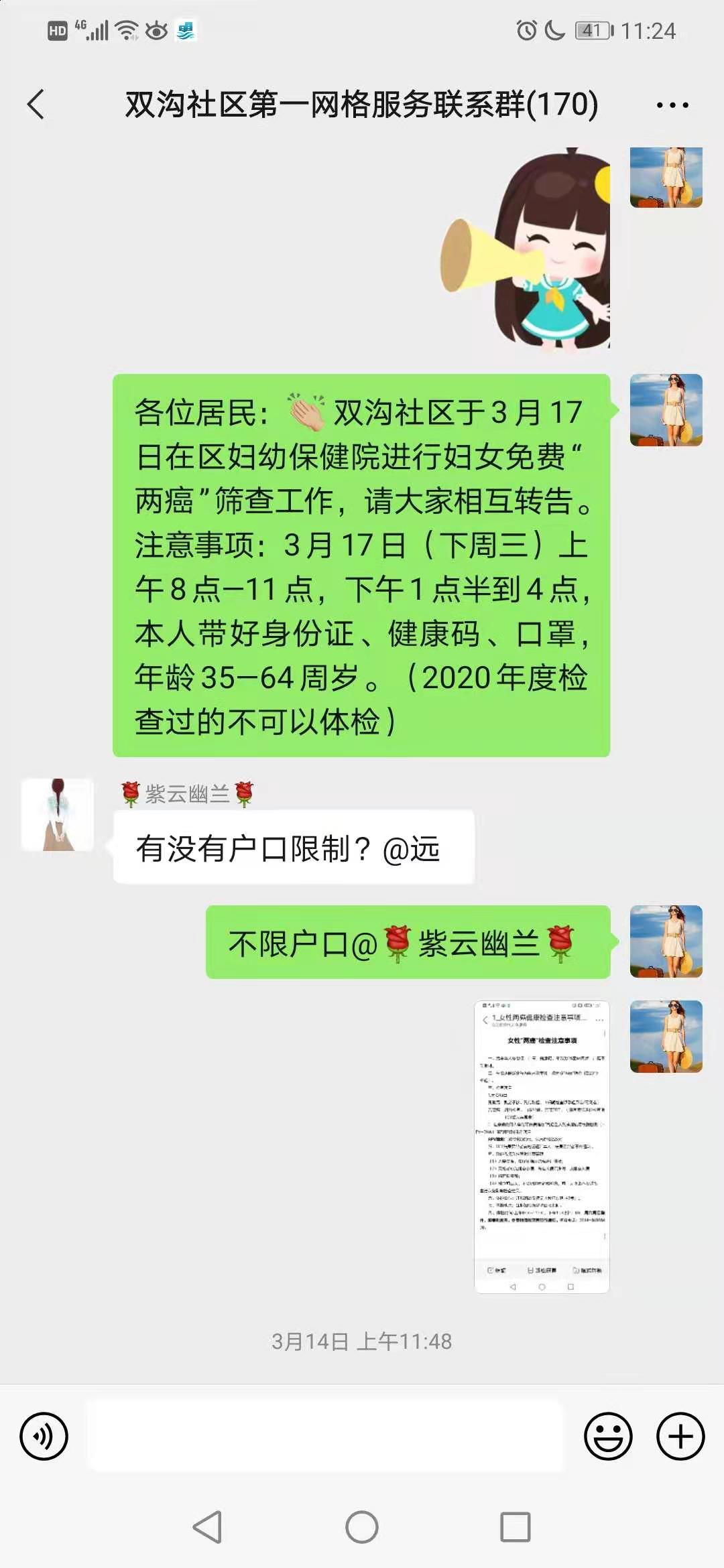Open the shared document screenshot image
Image resolution: width=724 pixels, height=1568 pixels.
(542, 1147)
